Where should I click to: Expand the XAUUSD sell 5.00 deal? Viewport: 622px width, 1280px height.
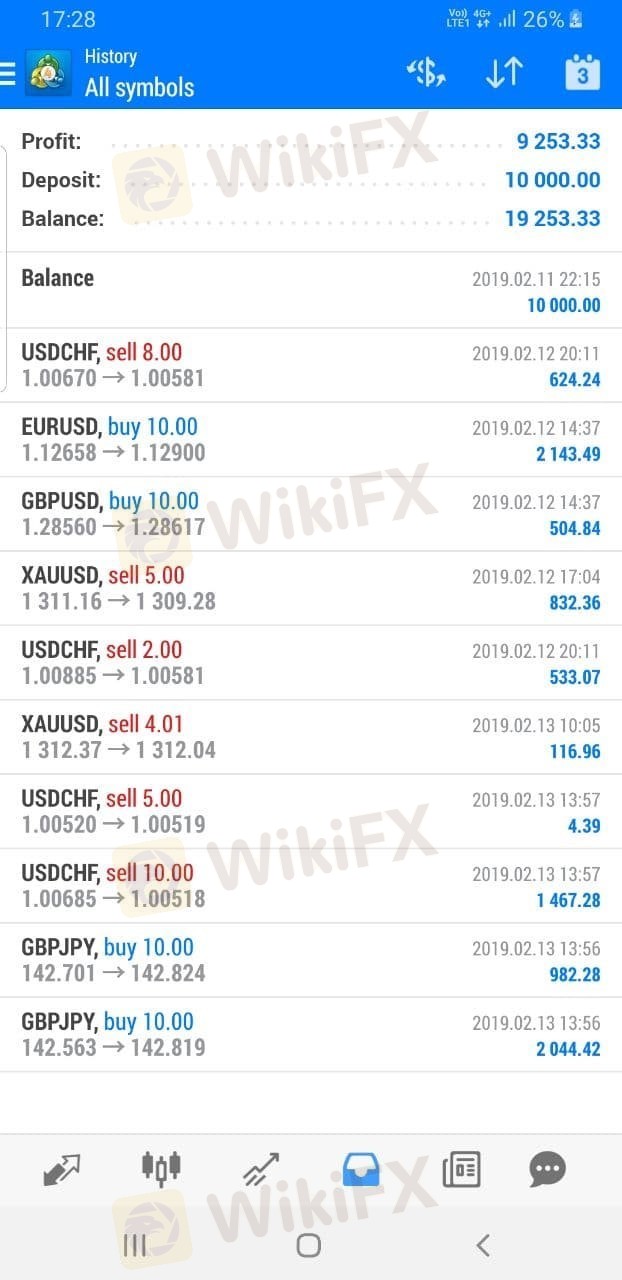311,588
